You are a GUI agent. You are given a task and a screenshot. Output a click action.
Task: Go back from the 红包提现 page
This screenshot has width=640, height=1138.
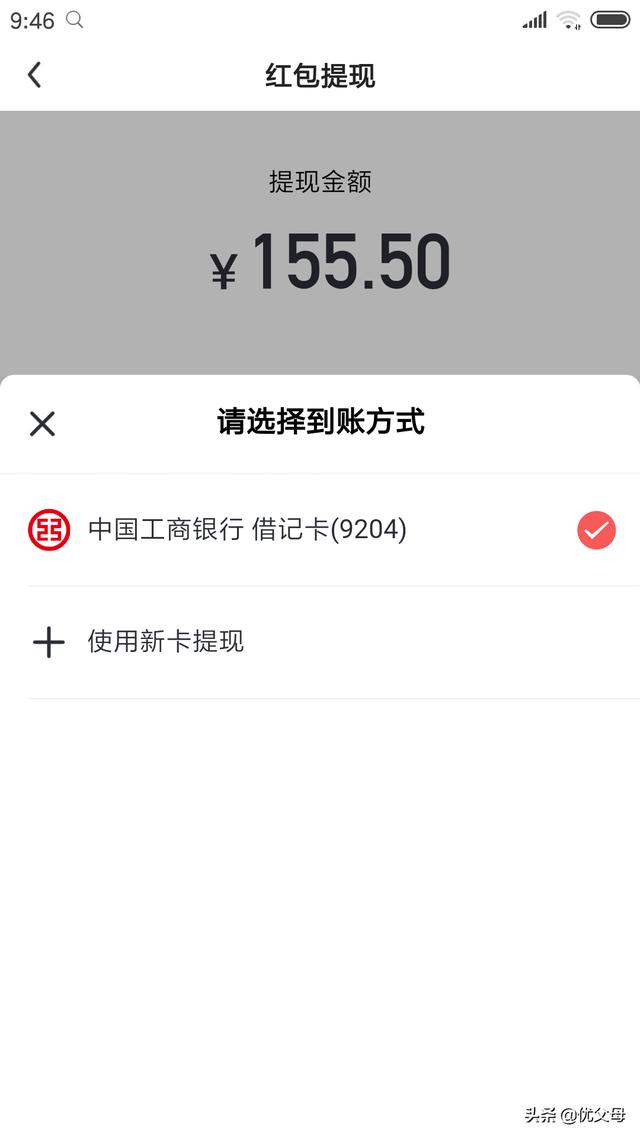tap(35, 75)
